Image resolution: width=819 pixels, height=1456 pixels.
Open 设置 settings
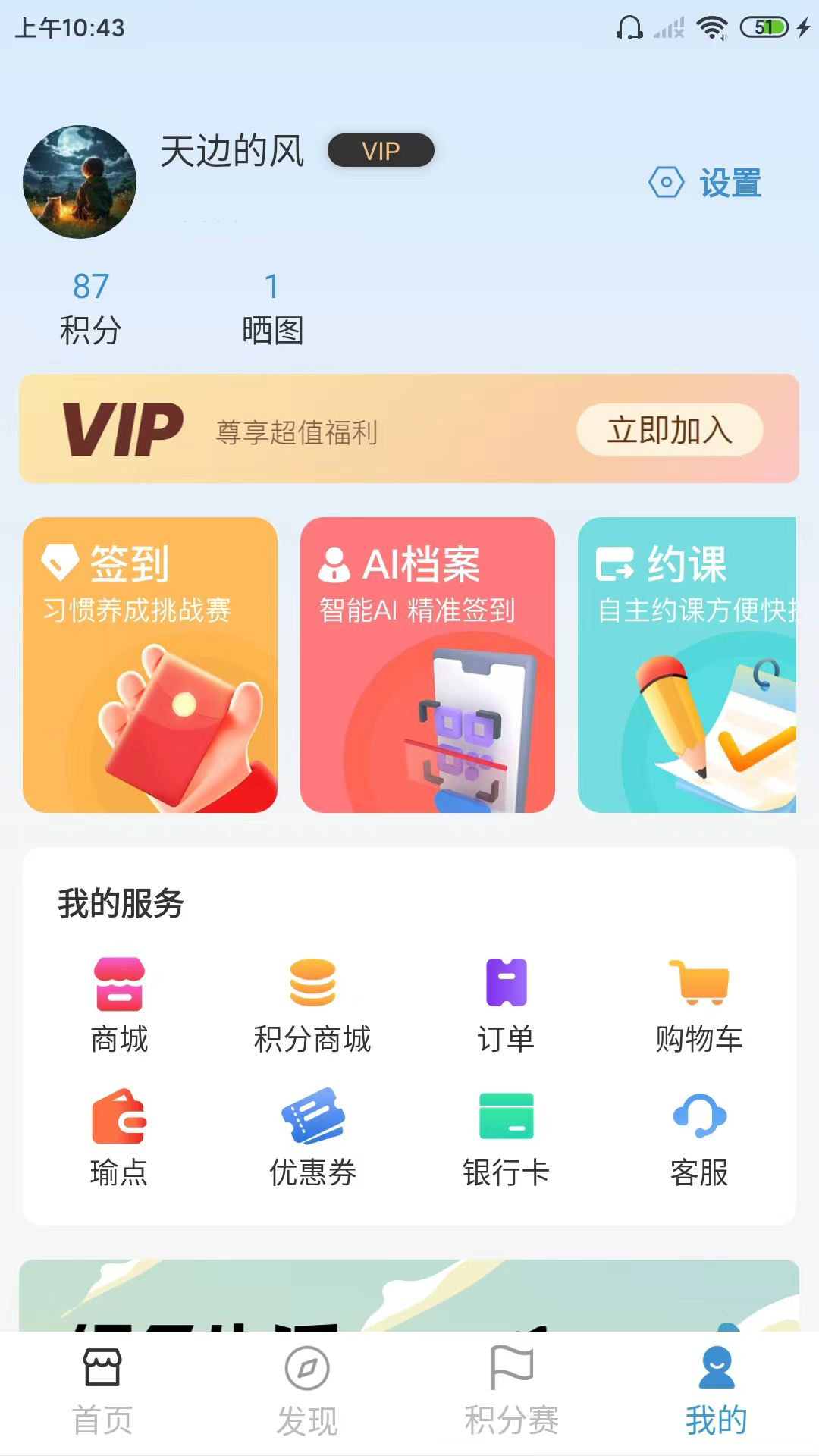pos(706,183)
